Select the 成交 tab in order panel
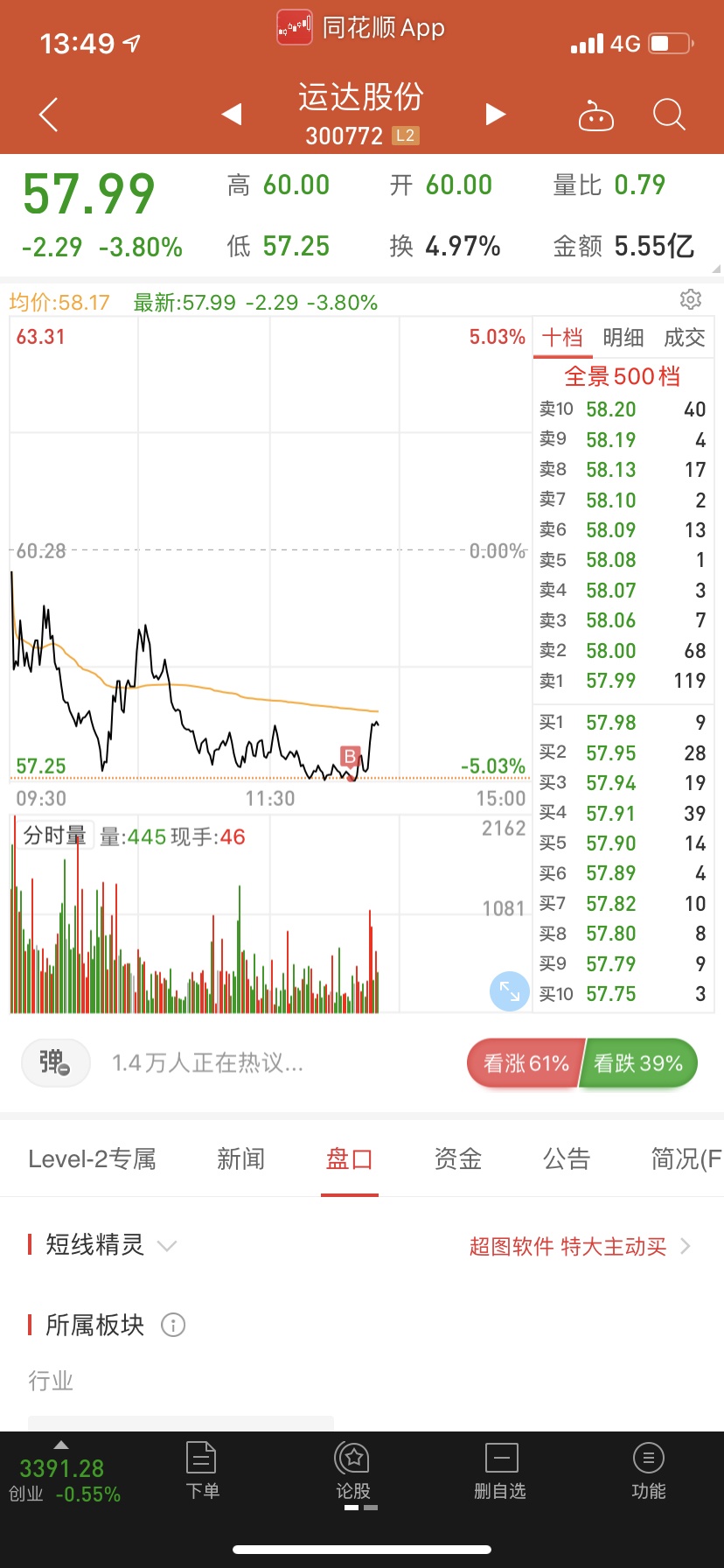This screenshot has height=1568, width=724. 685,338
